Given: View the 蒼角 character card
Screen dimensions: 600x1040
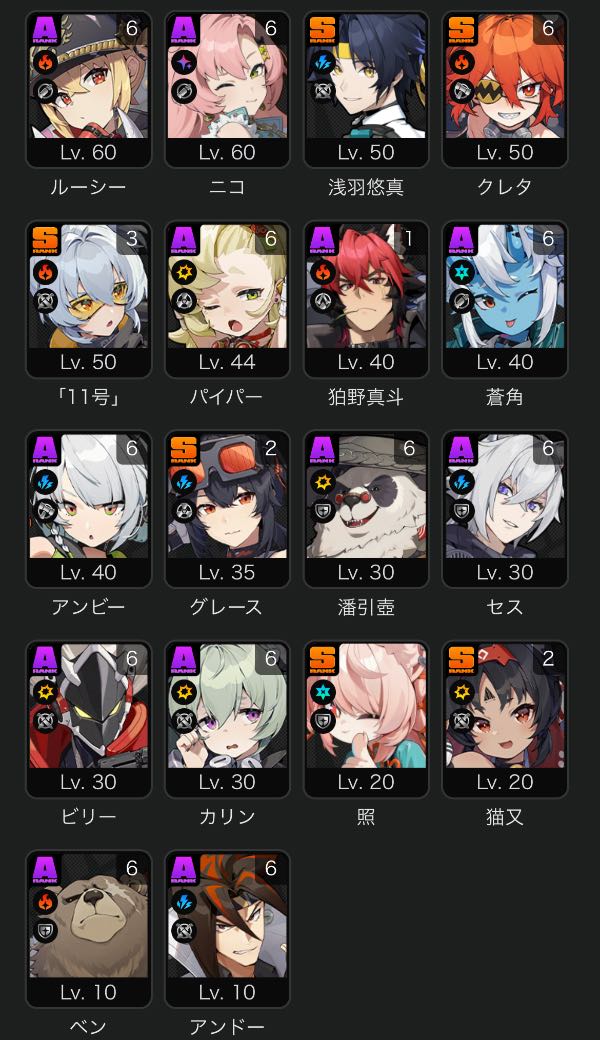Looking at the screenshot, I should 505,300.
